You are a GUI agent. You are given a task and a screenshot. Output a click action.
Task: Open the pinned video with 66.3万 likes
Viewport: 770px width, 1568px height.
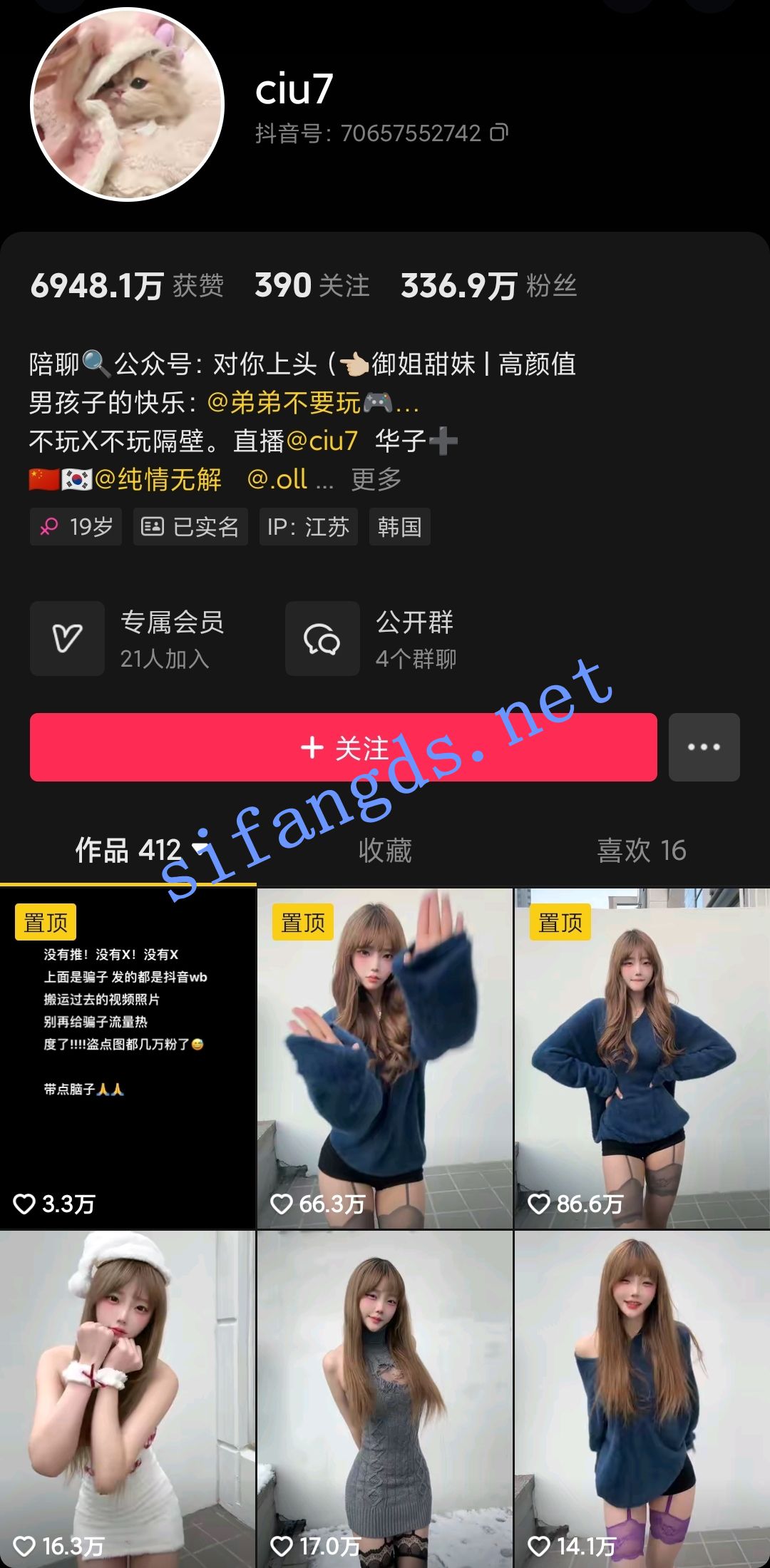384,1058
